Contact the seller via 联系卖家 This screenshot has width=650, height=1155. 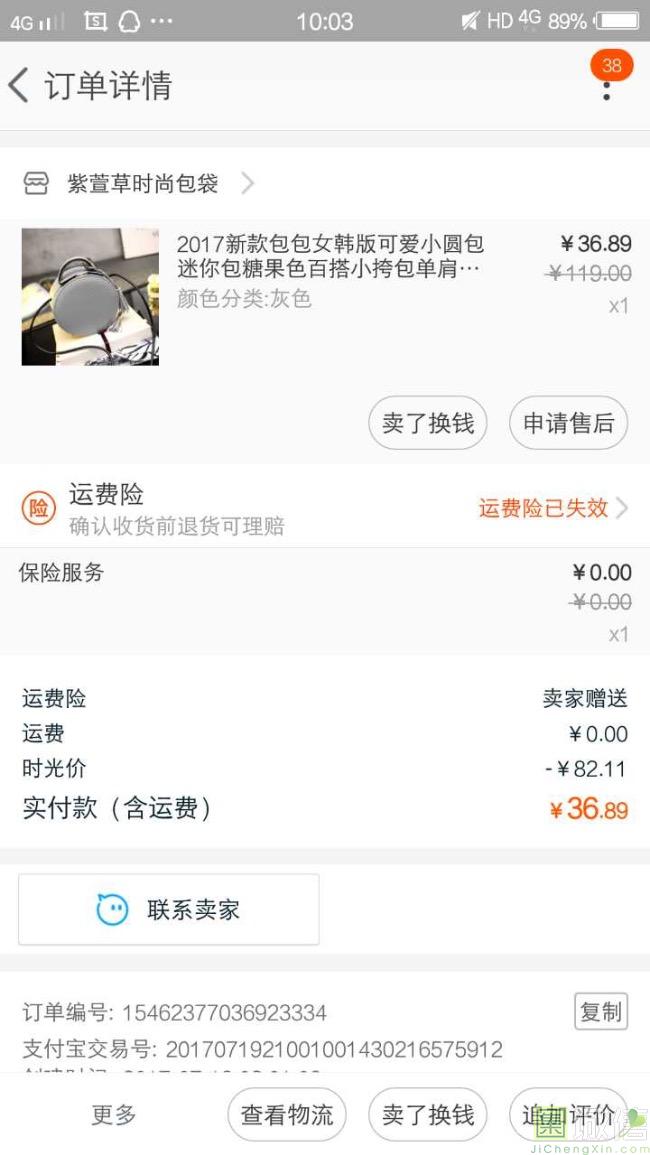[x=169, y=909]
